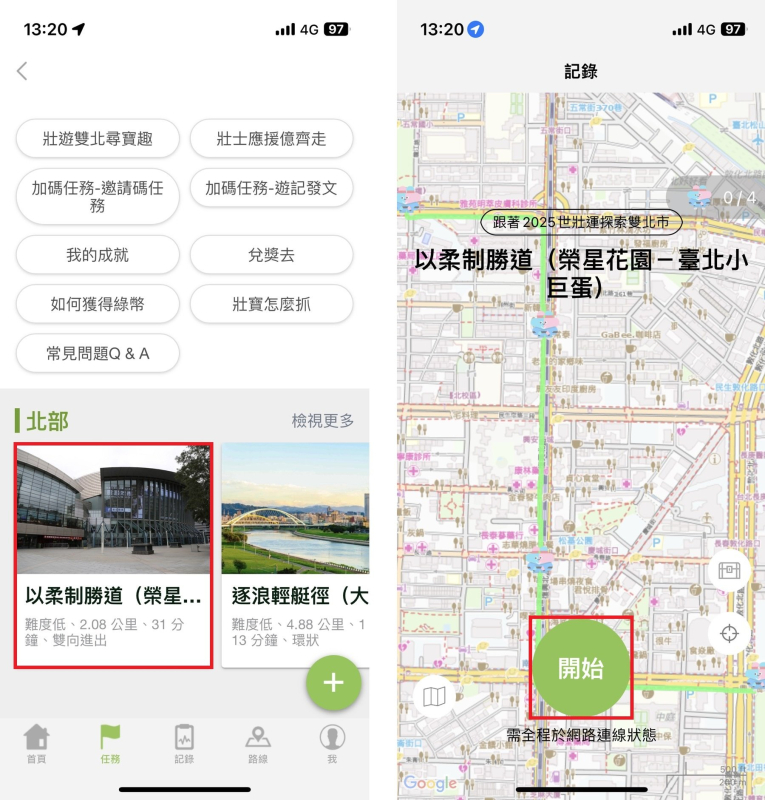This screenshot has height=800, width=765.
Task: Tap the green plus floating button
Action: (333, 682)
